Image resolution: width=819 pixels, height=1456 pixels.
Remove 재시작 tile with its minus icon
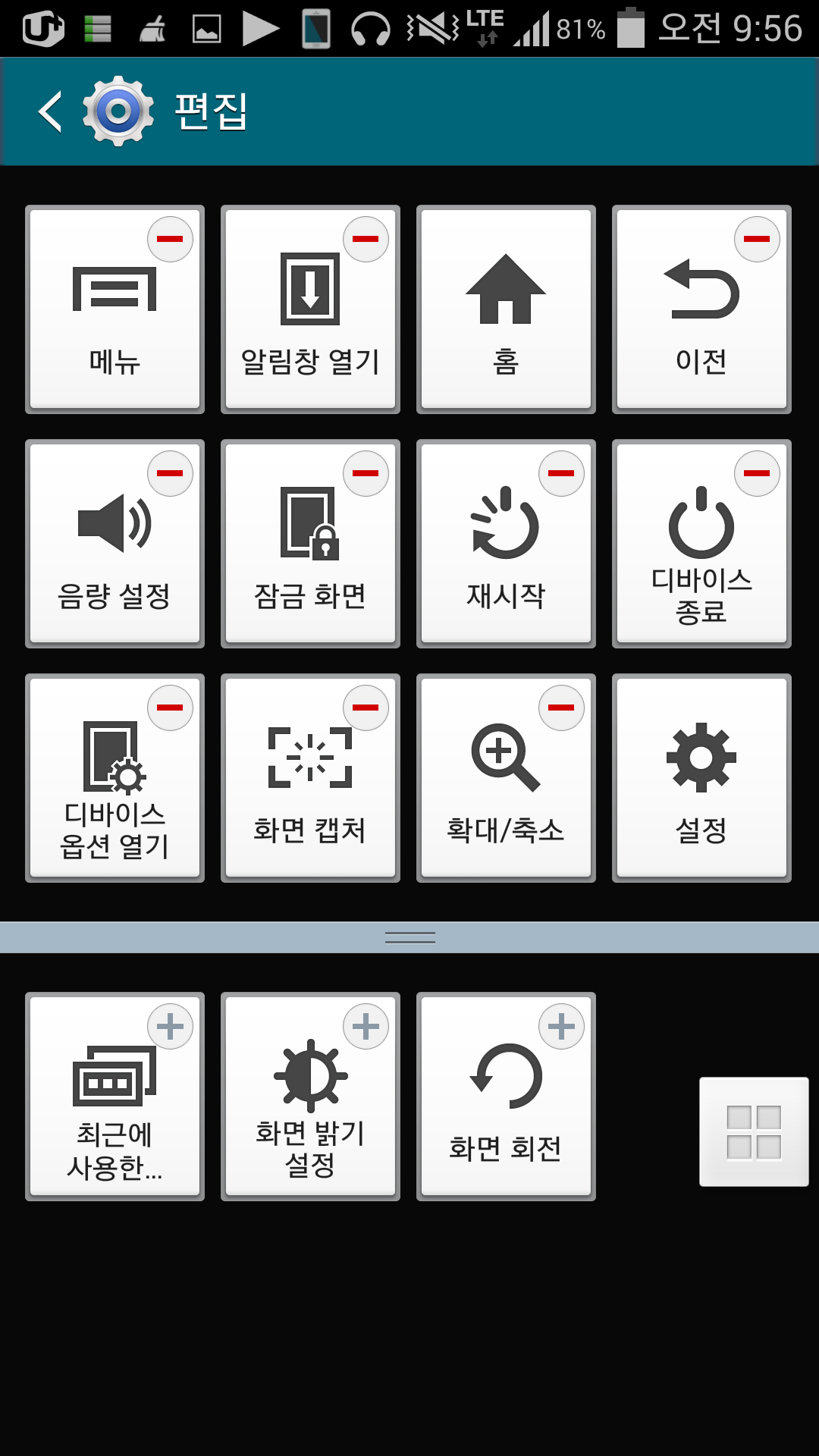561,473
